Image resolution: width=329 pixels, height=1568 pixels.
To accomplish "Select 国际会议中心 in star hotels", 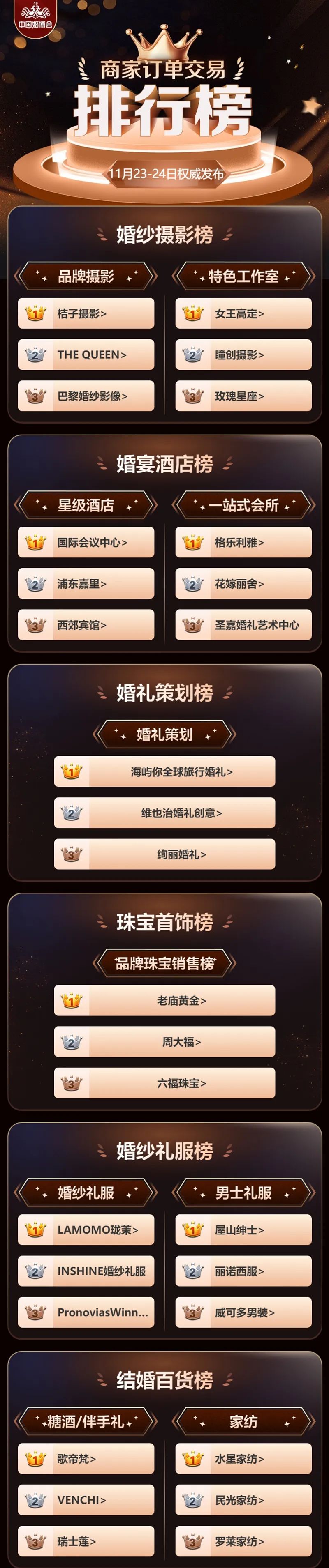I will pos(85,542).
